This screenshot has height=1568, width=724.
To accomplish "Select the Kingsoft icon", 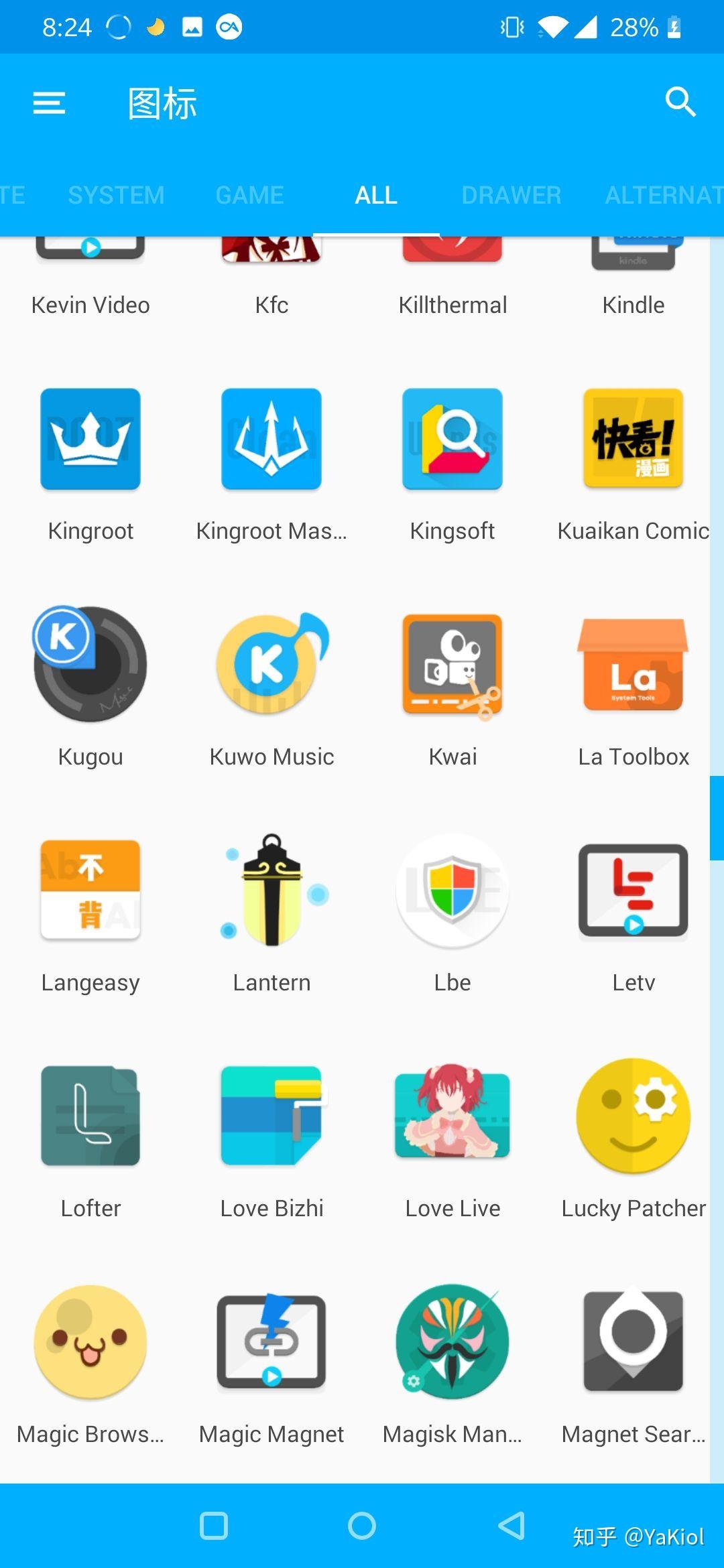I will [x=452, y=440].
